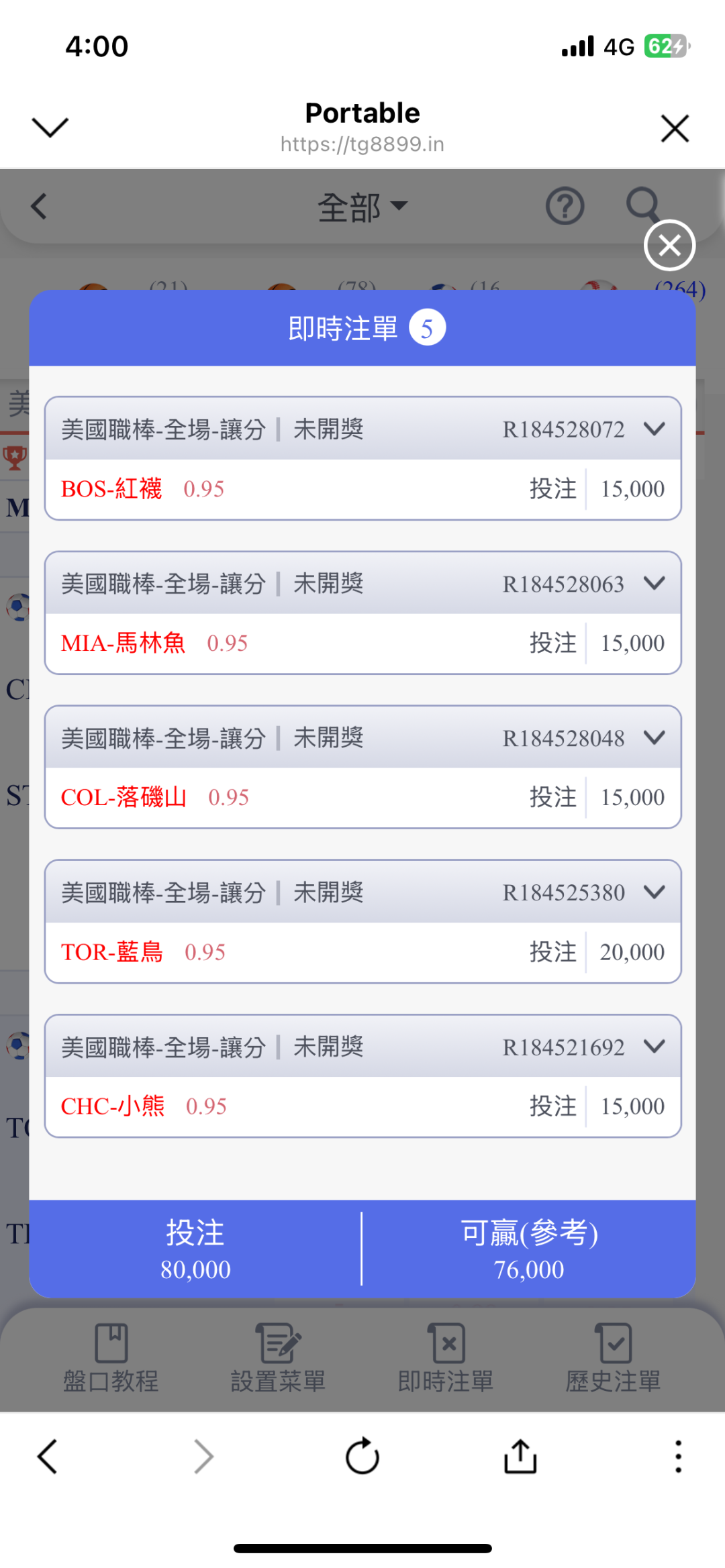Share this page from the browser toolbar
Screen dimensions: 725x1568
coord(520,1456)
